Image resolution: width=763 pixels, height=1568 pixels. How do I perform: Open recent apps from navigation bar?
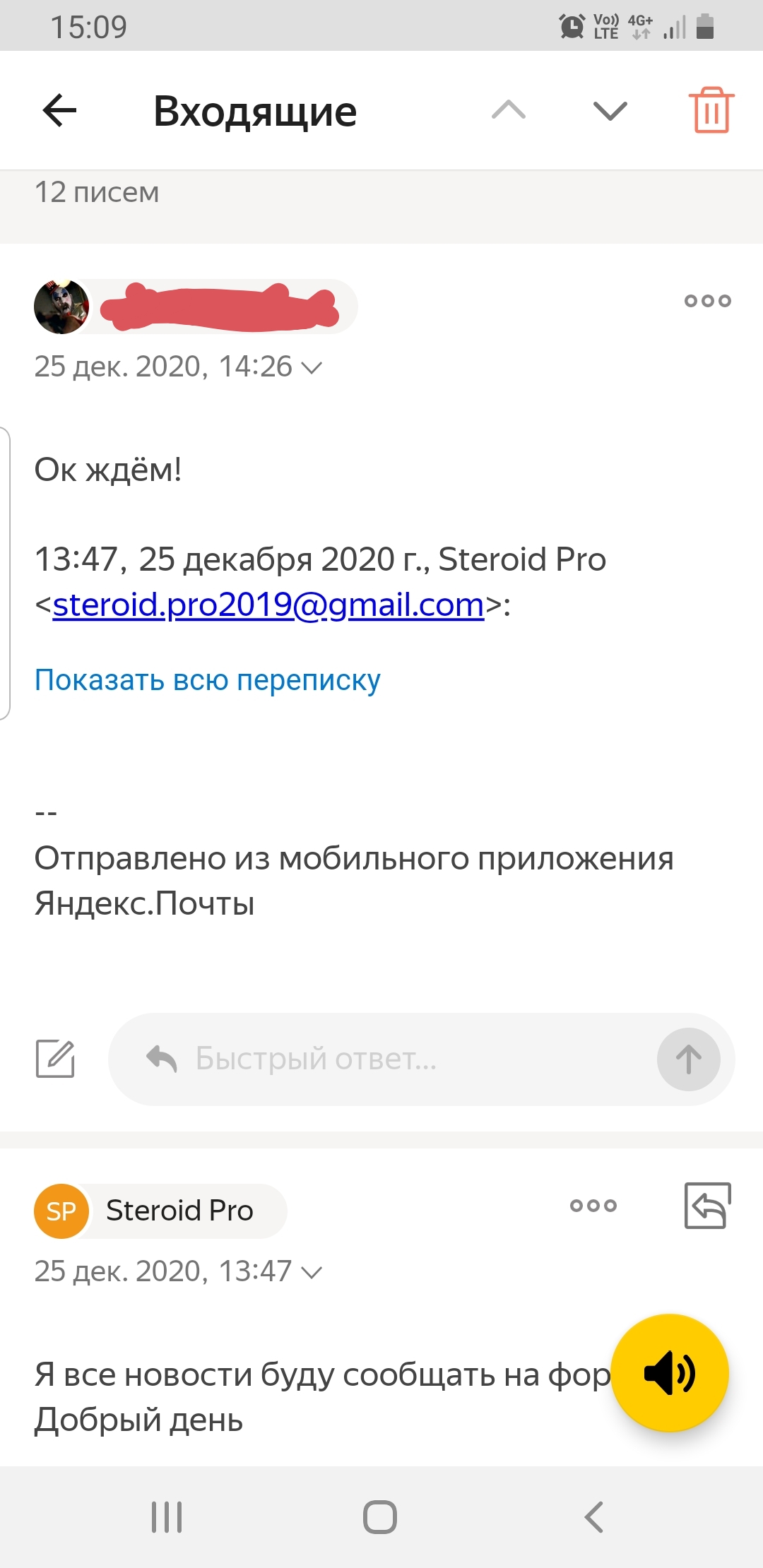[167, 1516]
